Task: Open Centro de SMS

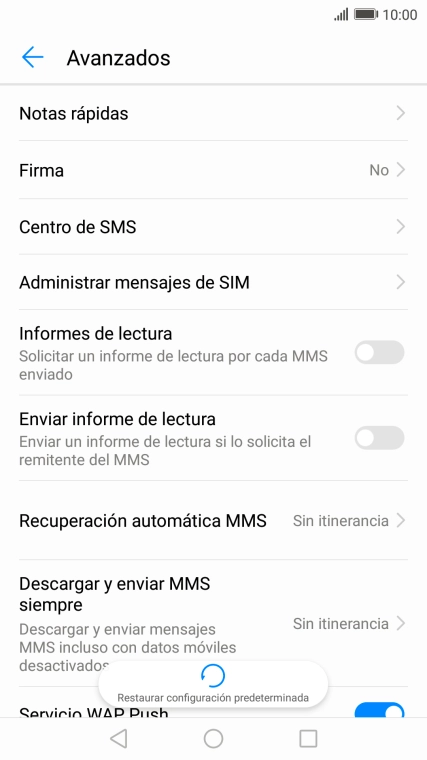Action: coord(213,226)
